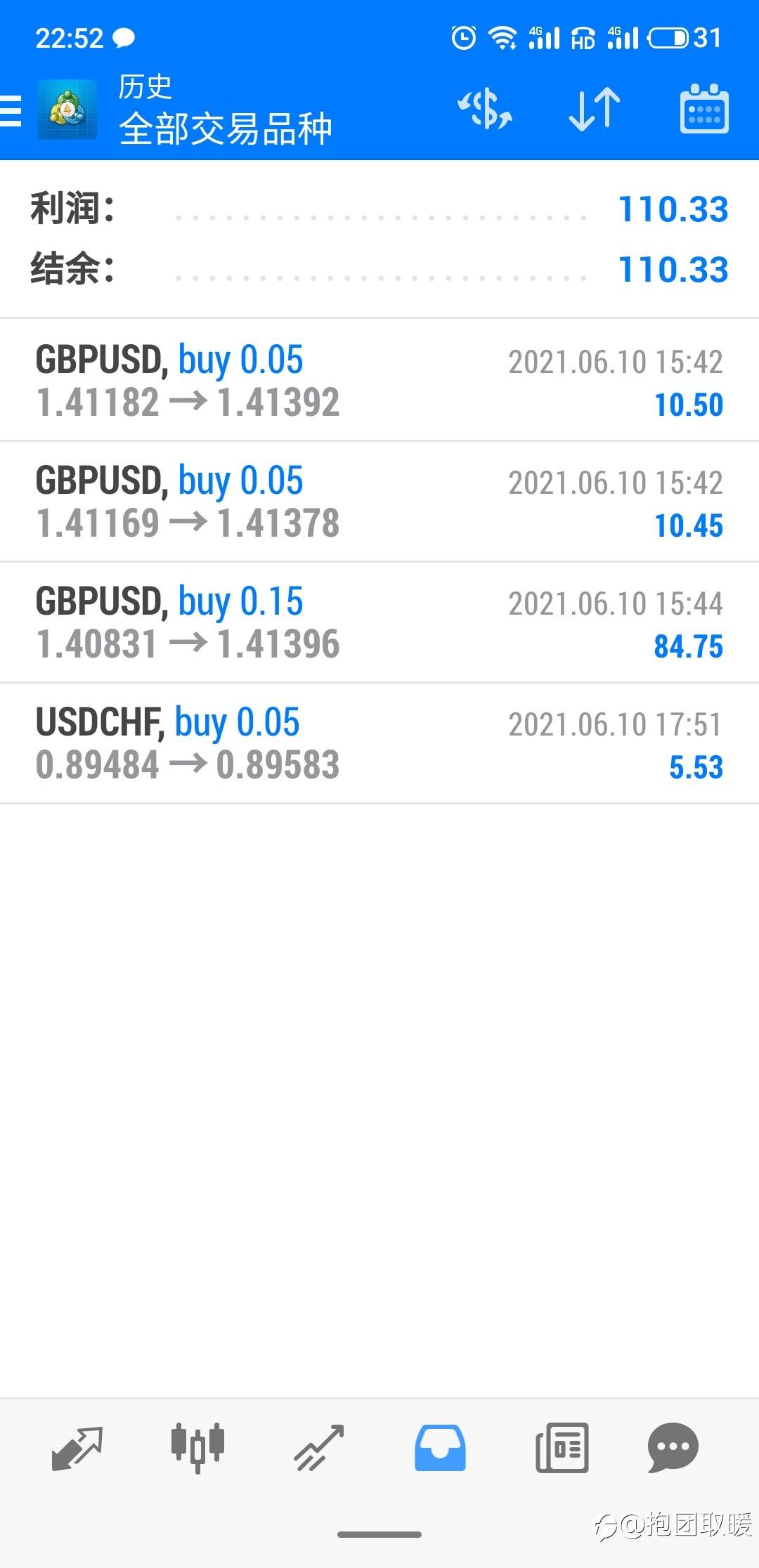The height and width of the screenshot is (1568, 759).
Task: Switch to the News tab
Action: pyautogui.click(x=562, y=1447)
